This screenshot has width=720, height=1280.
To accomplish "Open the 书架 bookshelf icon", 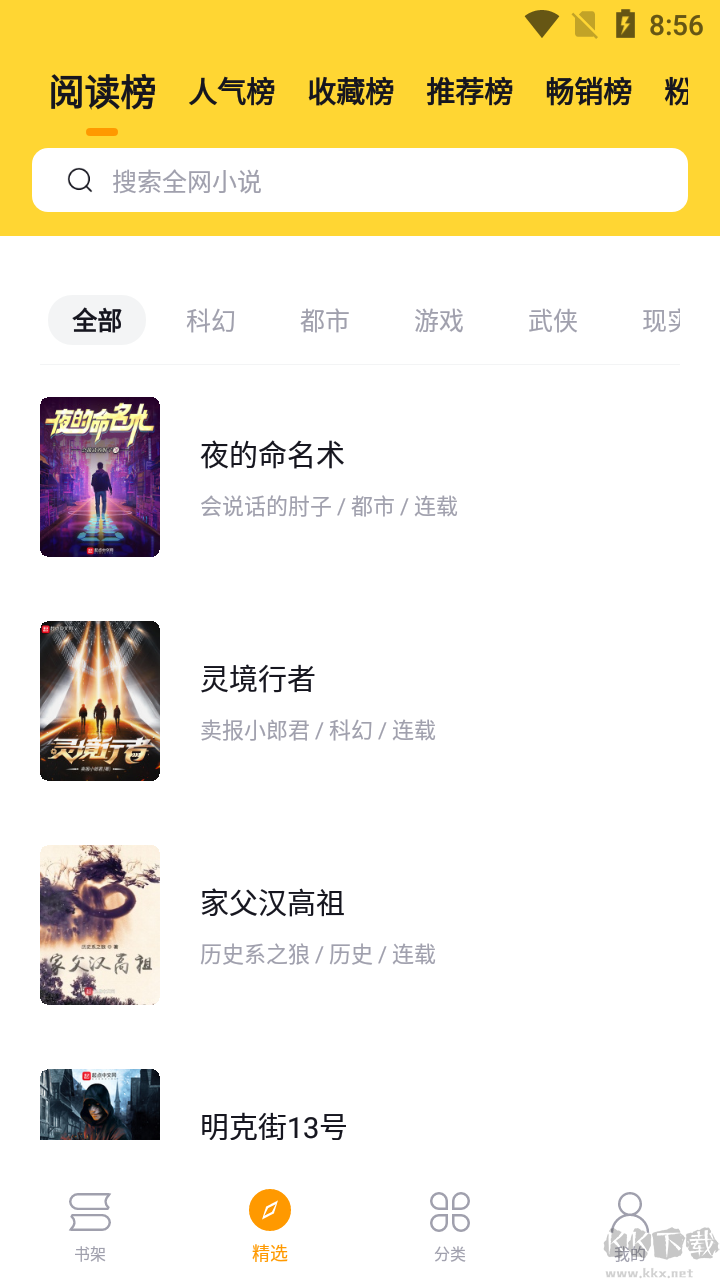I will pos(90,1210).
